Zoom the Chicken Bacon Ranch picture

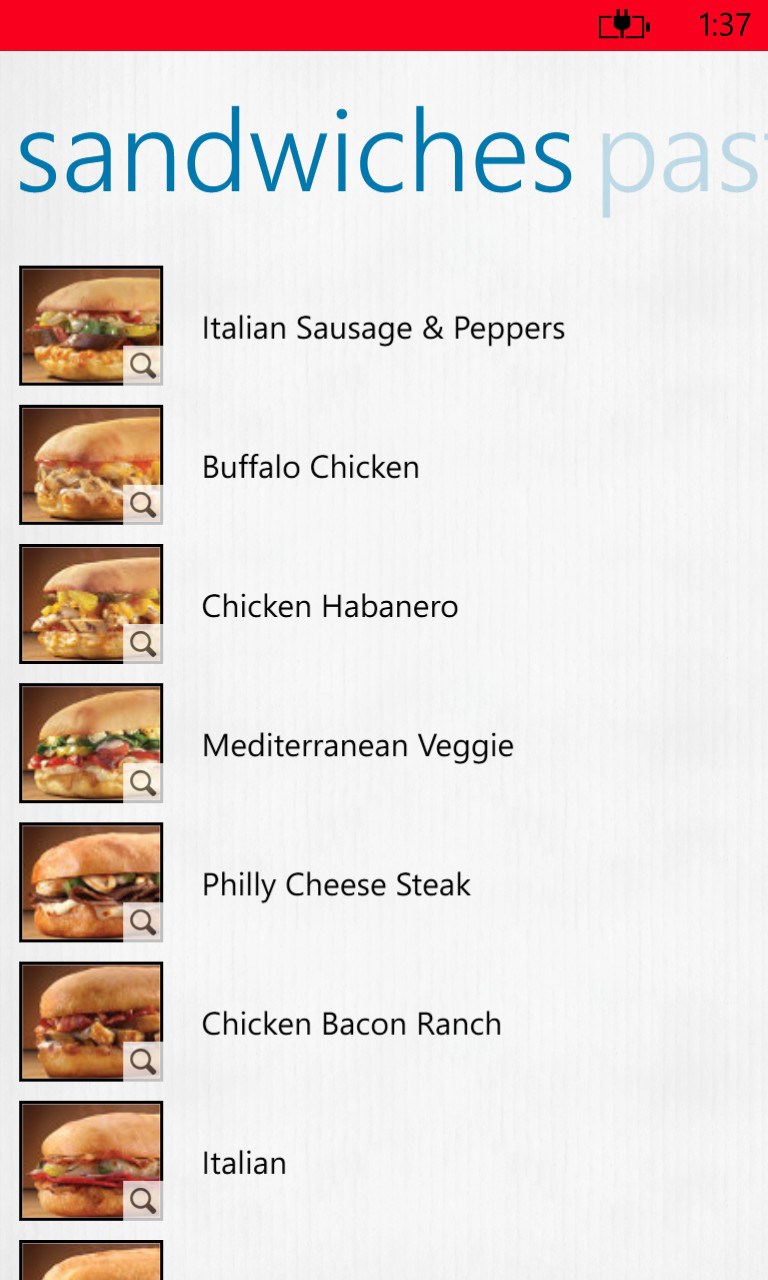[x=143, y=1061]
